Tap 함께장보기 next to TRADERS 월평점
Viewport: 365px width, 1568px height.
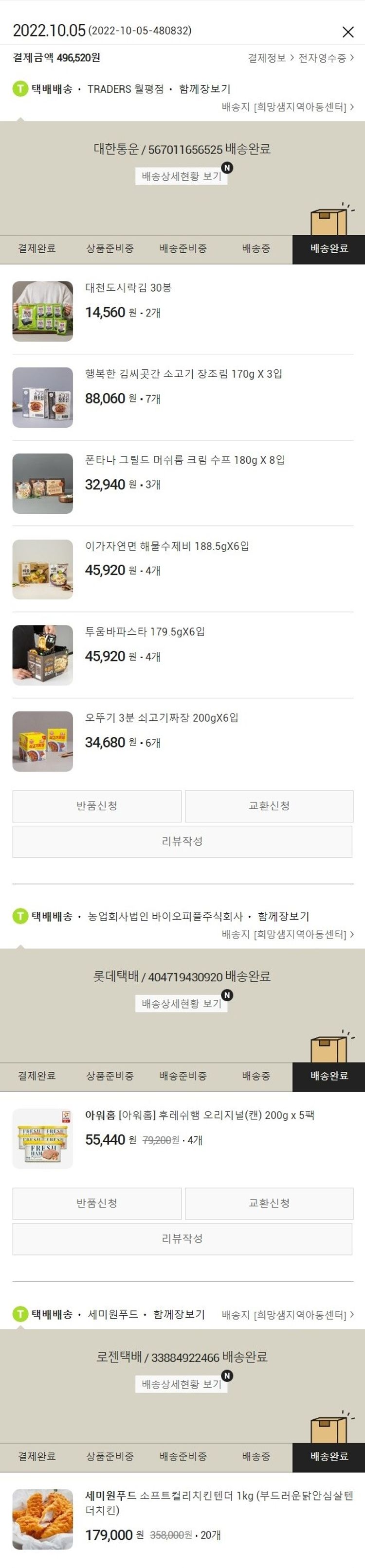point(205,89)
